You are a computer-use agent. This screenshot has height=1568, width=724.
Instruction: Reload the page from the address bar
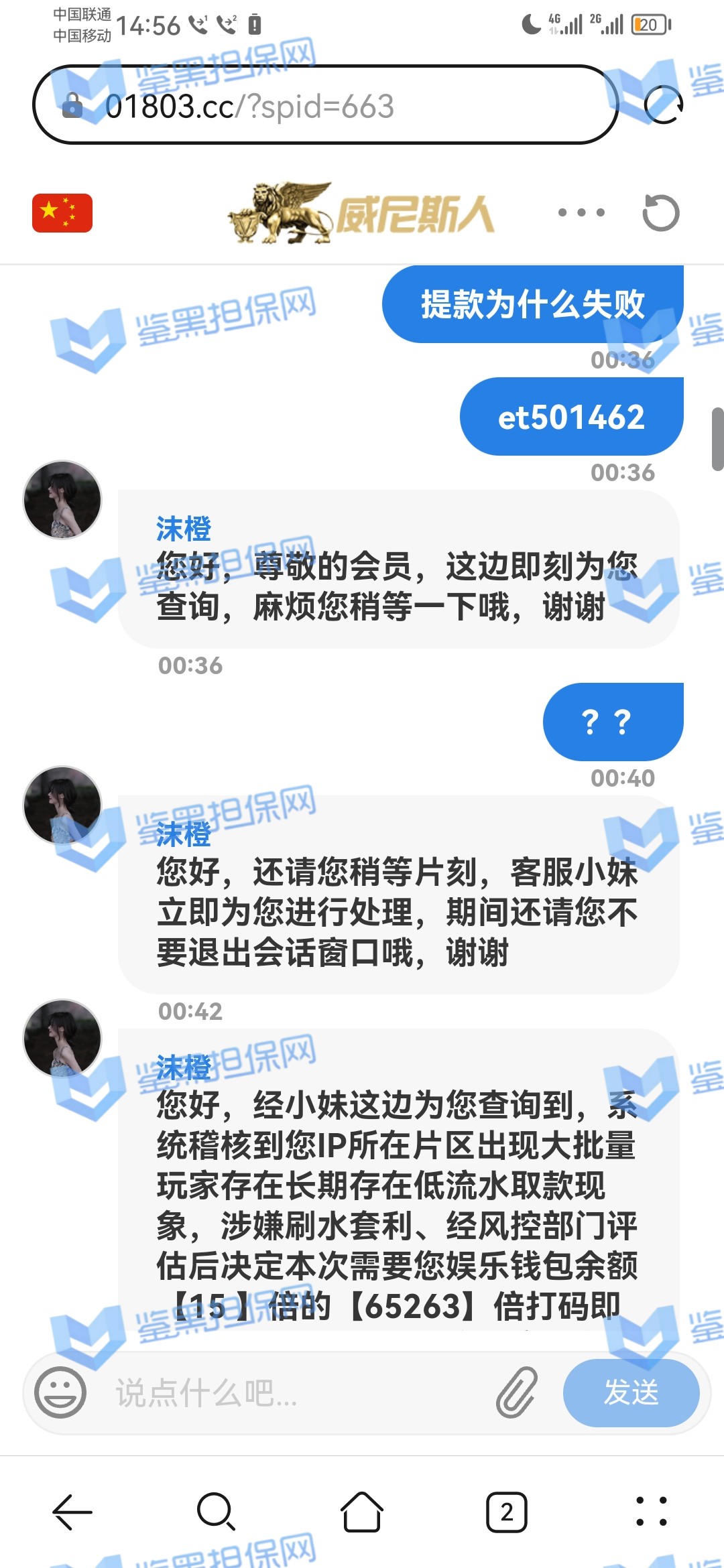pos(663,105)
